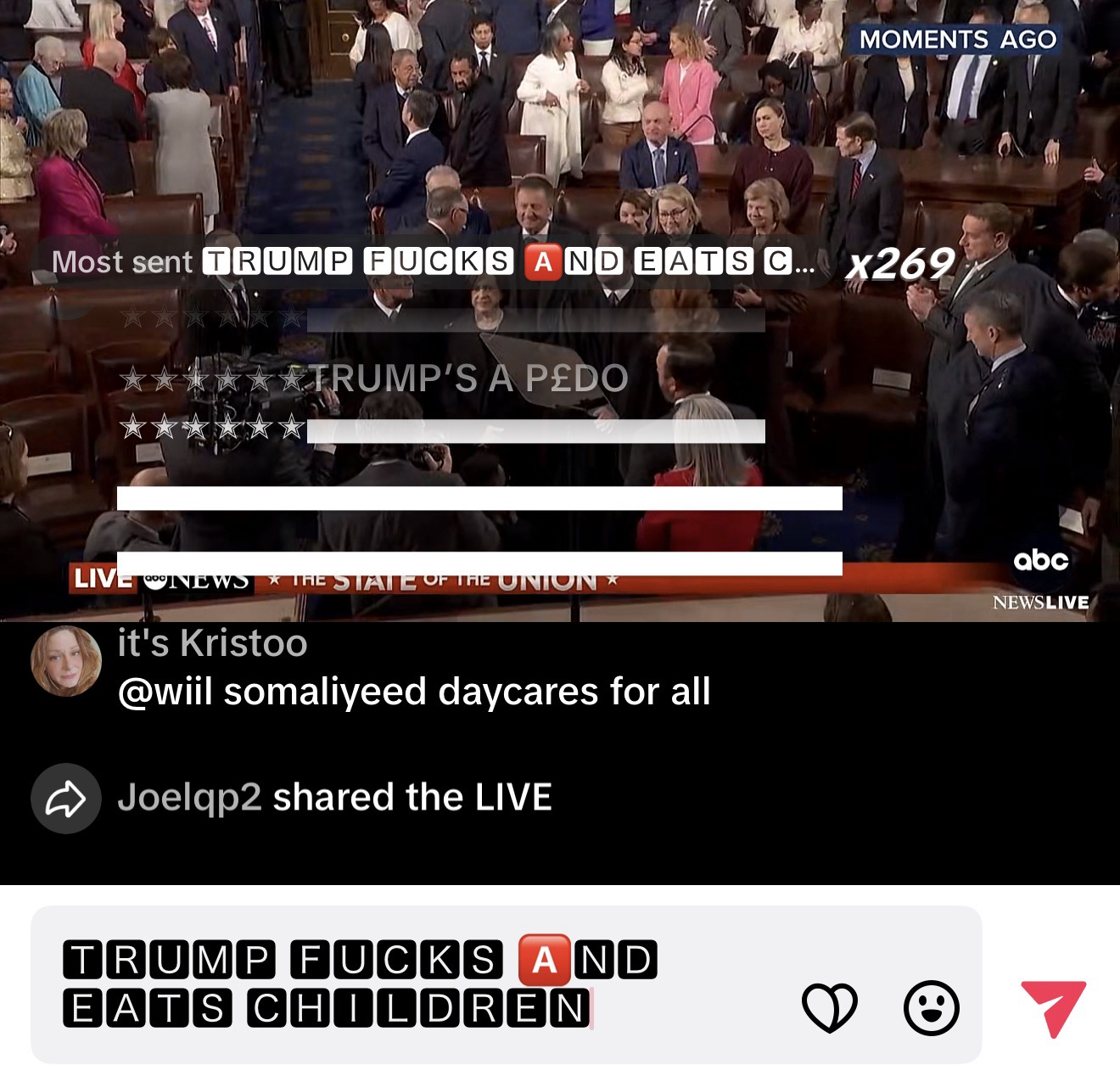
Task: Open it's Kristoo's profile avatar
Action: pos(66,662)
